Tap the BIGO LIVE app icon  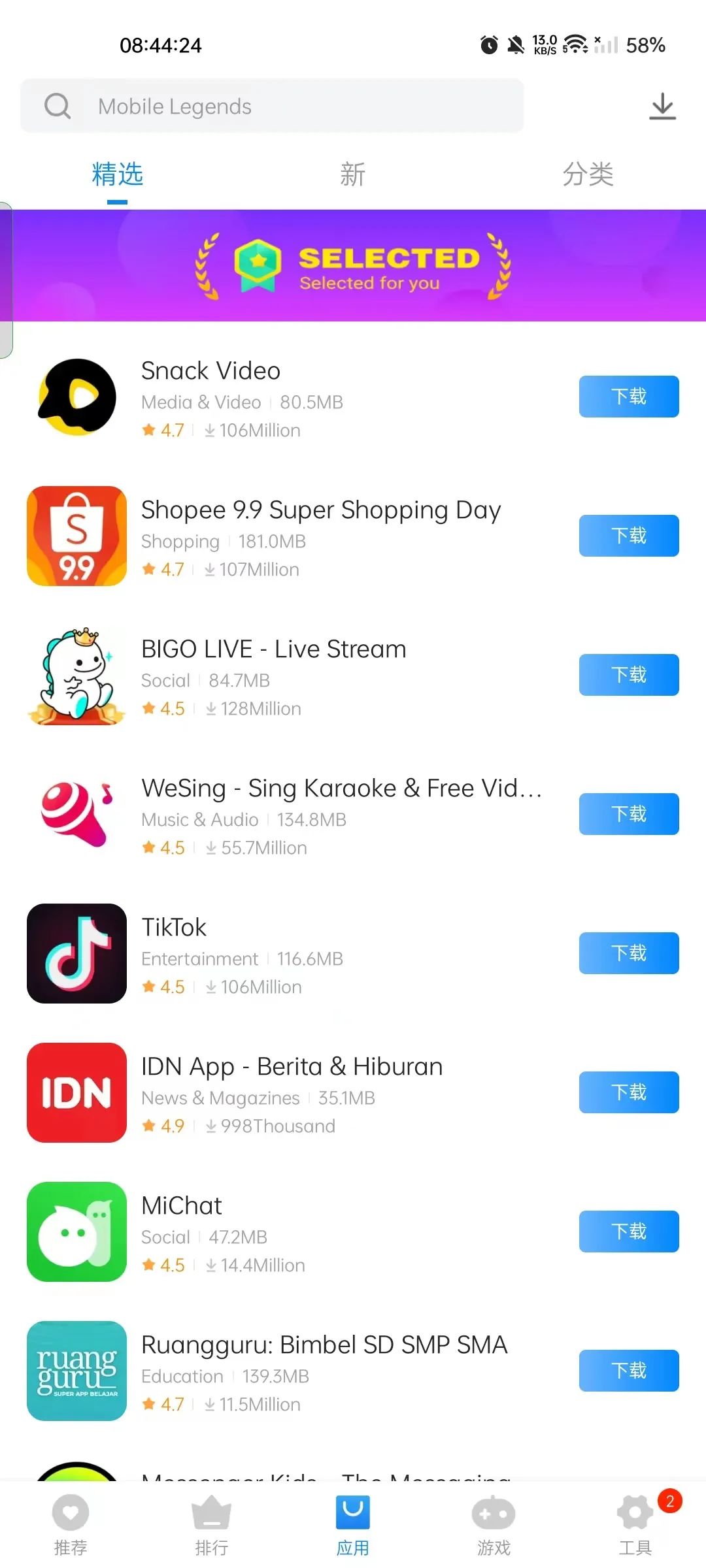tap(76, 675)
